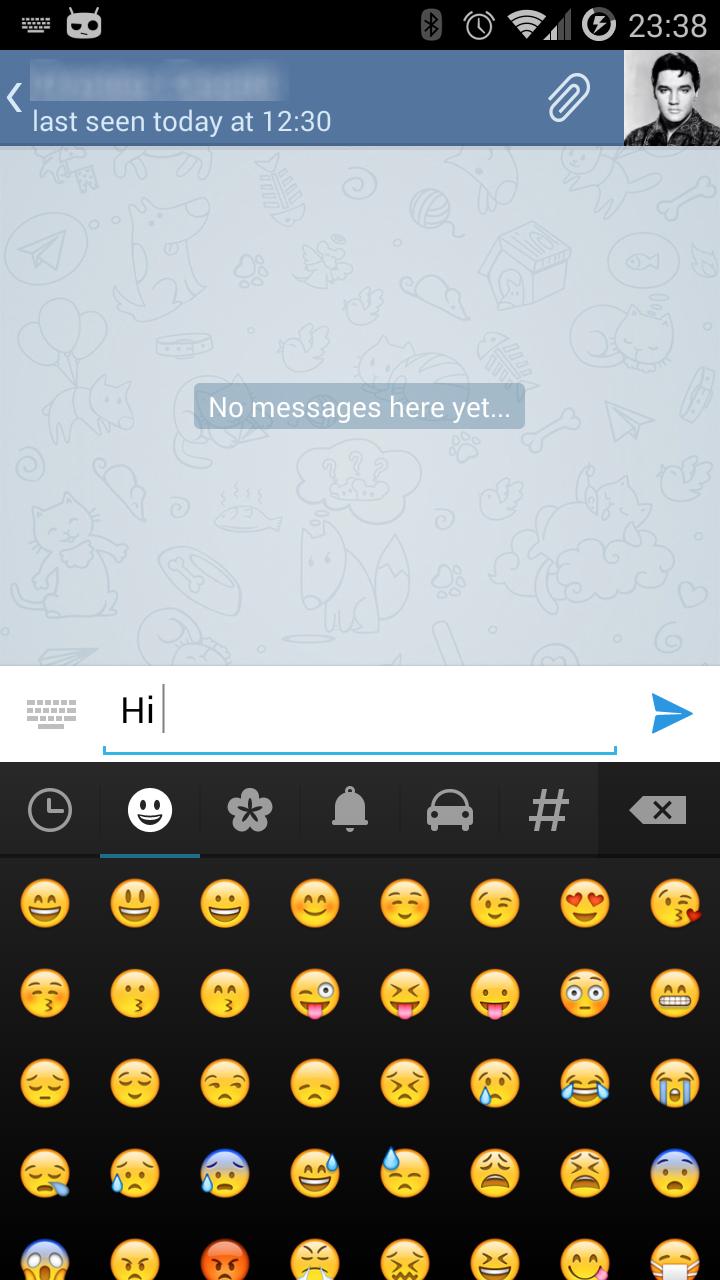Select the smiley faces emoji tab

(x=150, y=810)
